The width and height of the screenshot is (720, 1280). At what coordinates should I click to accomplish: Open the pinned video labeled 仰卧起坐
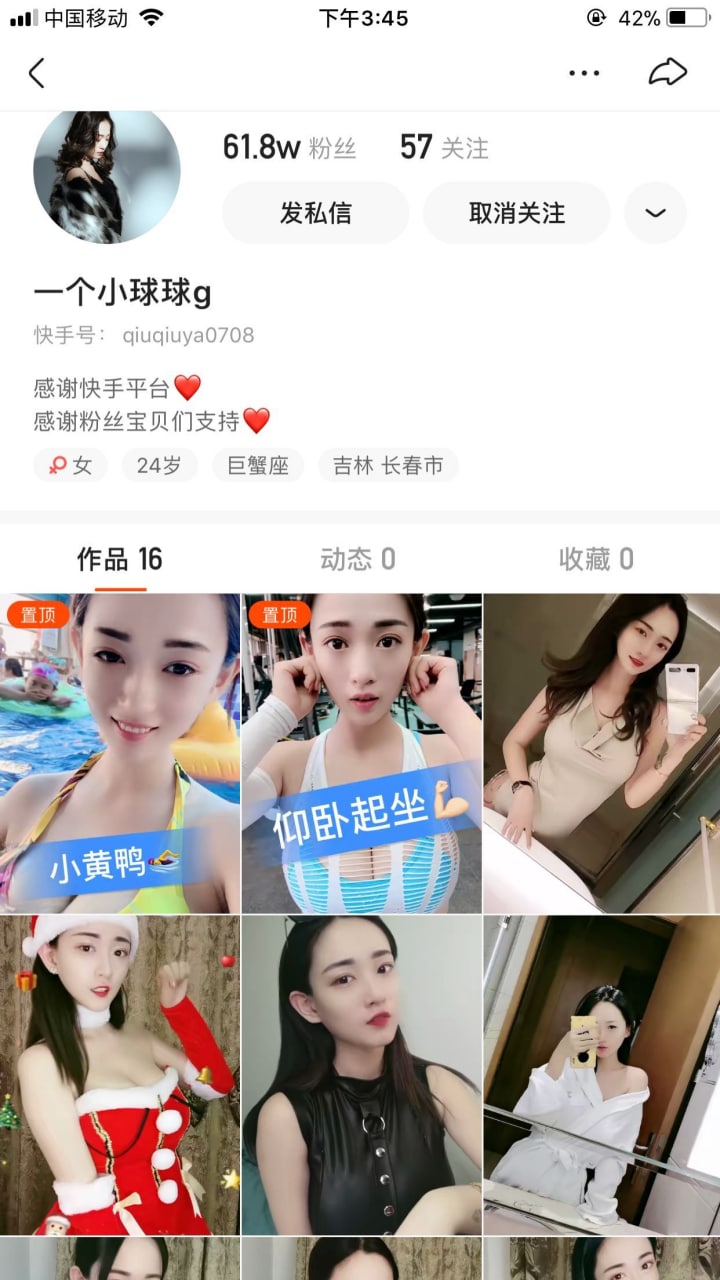361,753
